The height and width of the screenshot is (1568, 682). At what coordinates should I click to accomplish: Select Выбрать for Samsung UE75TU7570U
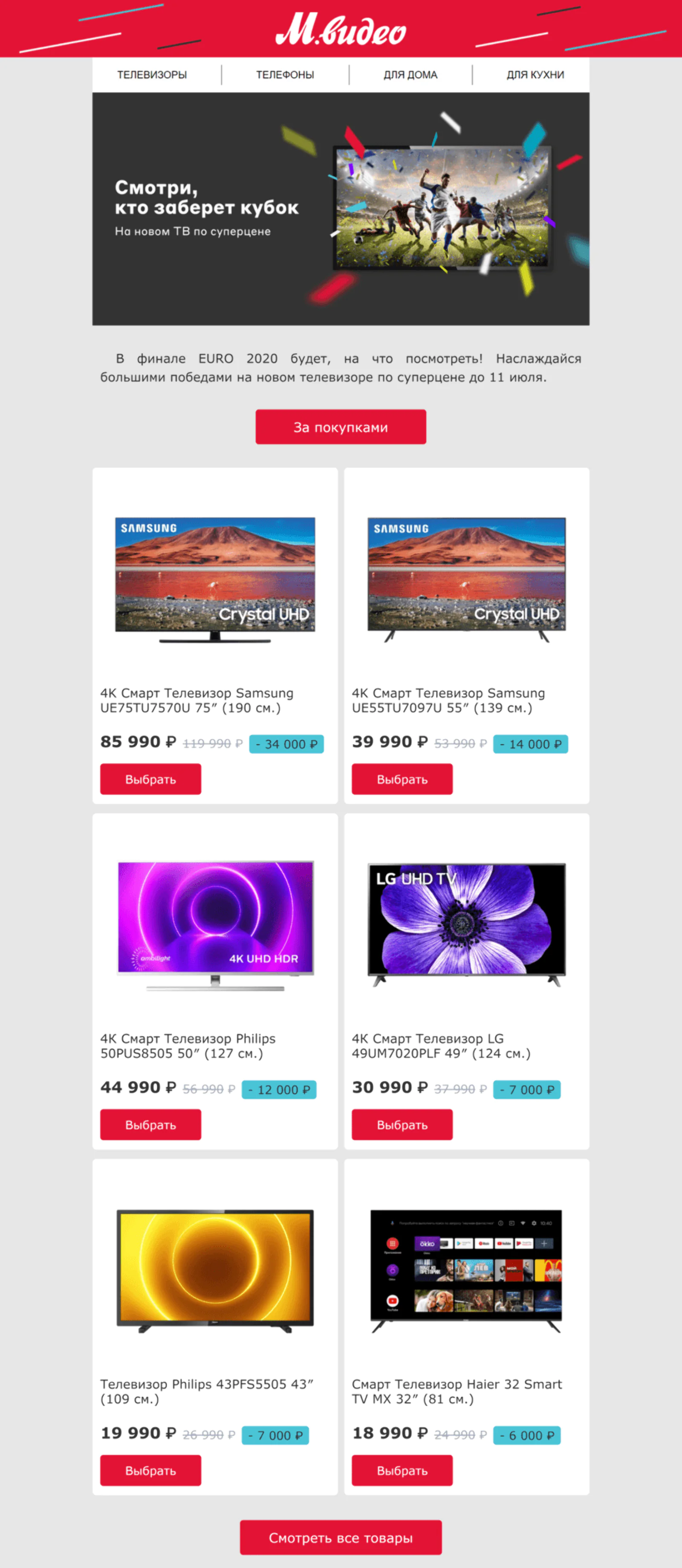(x=150, y=779)
